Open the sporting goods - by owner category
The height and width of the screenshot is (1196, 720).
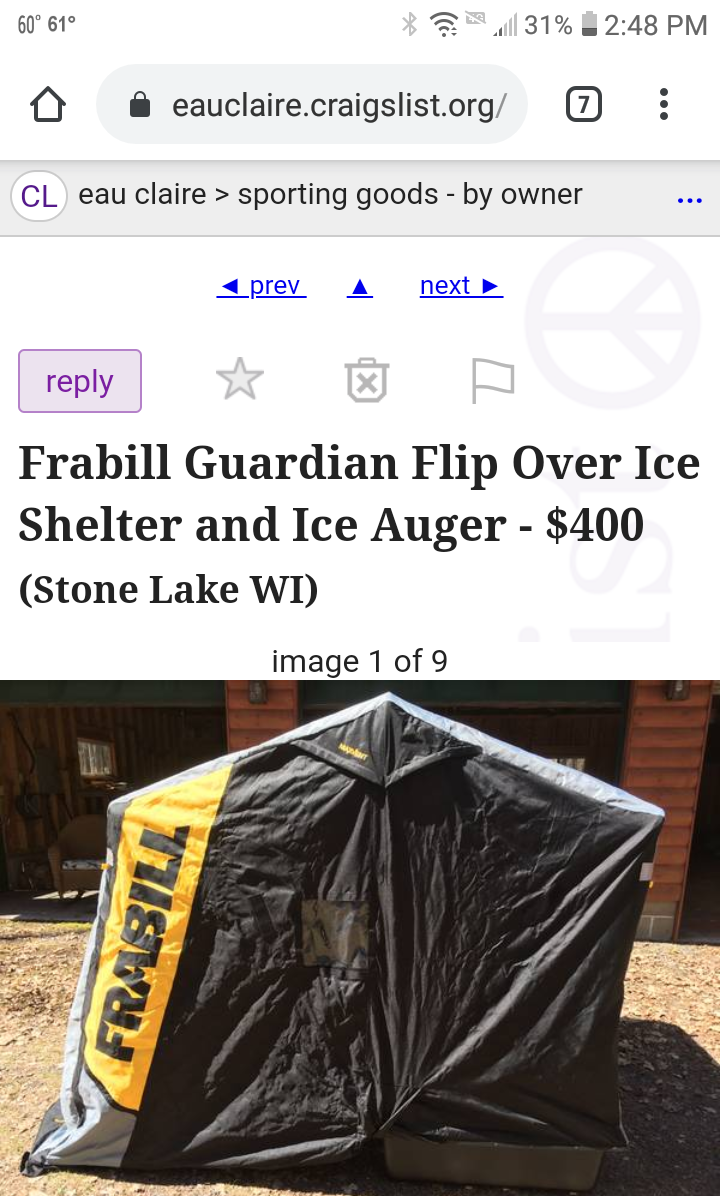410,195
